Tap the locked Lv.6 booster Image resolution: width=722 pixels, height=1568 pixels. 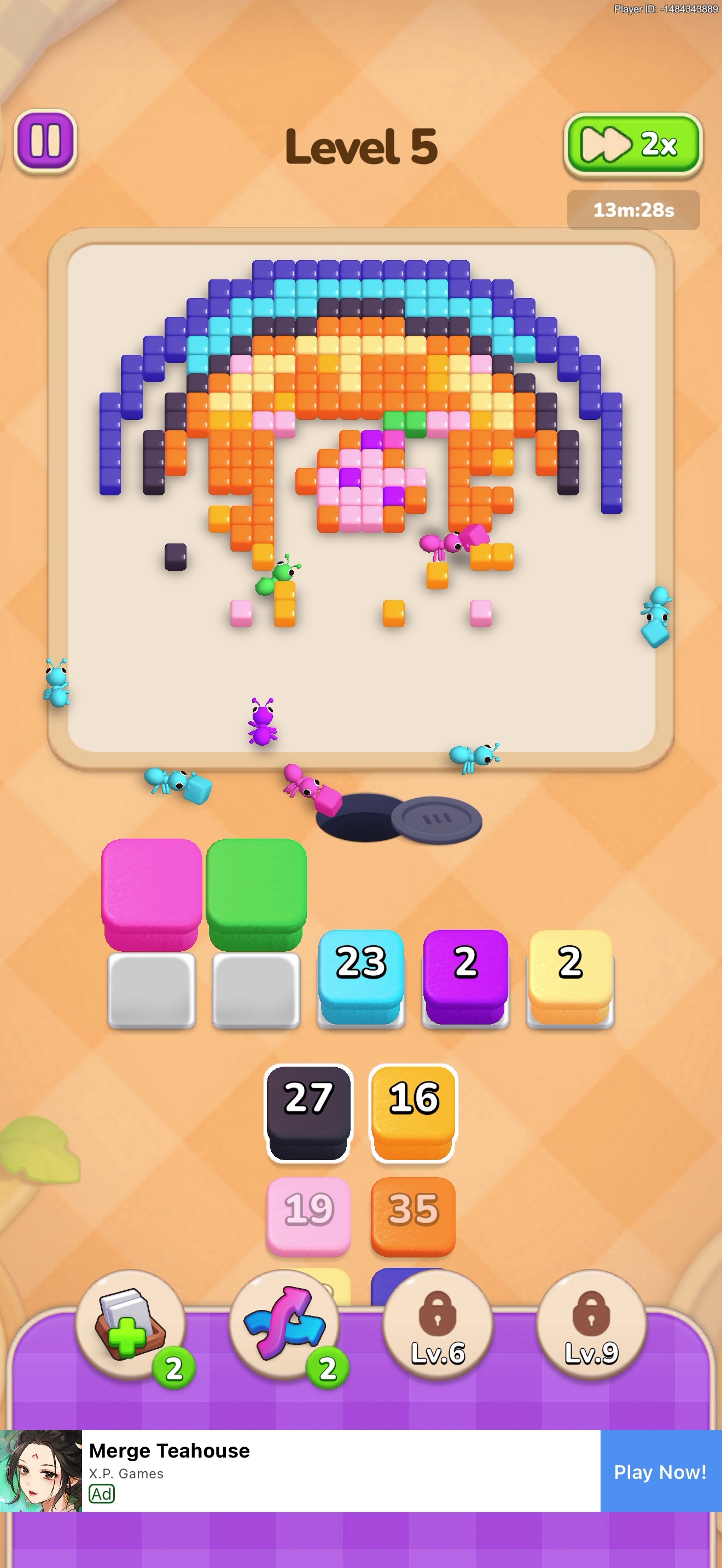pos(438,1325)
